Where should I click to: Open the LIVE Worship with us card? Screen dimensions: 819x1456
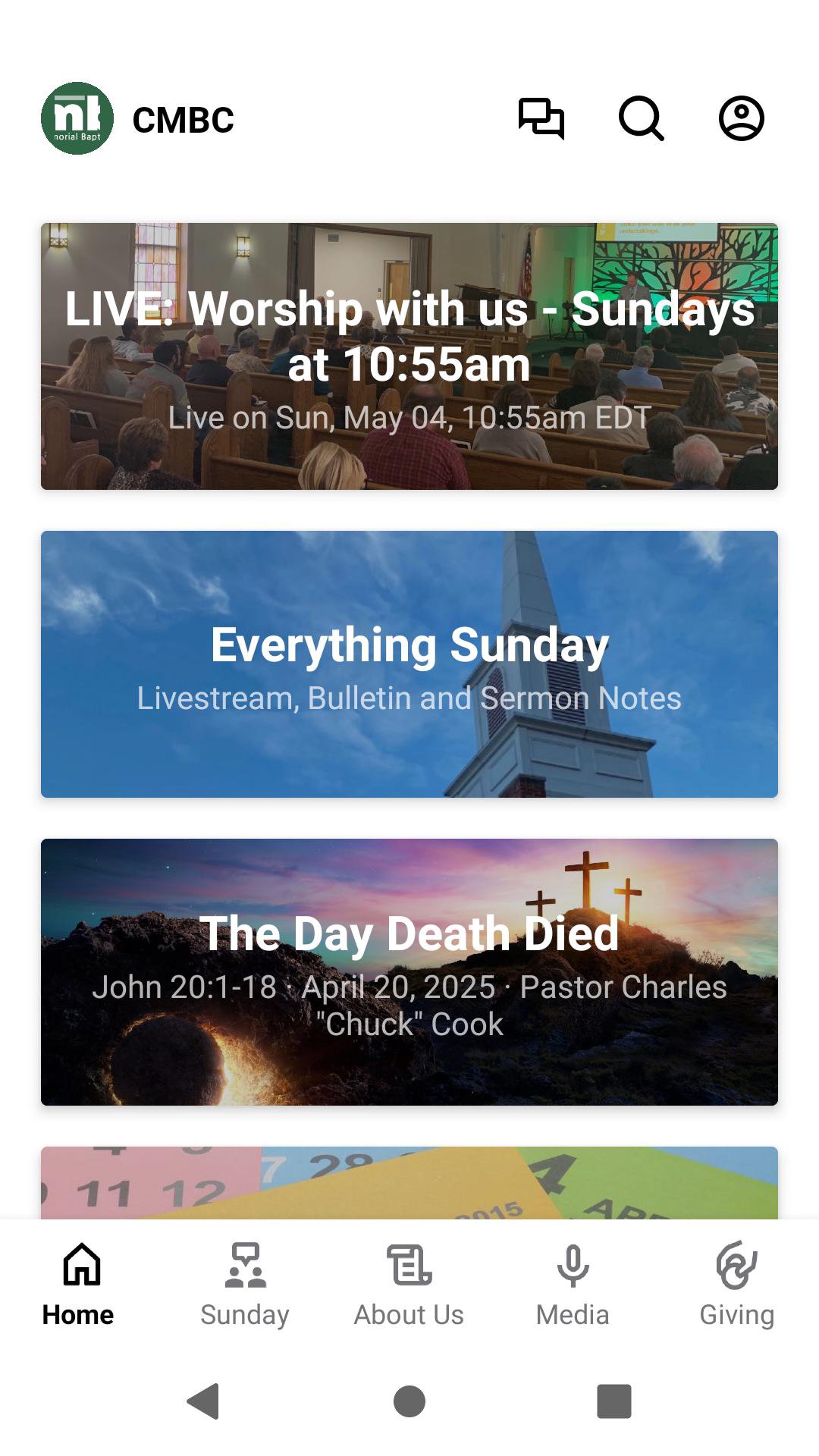click(409, 356)
